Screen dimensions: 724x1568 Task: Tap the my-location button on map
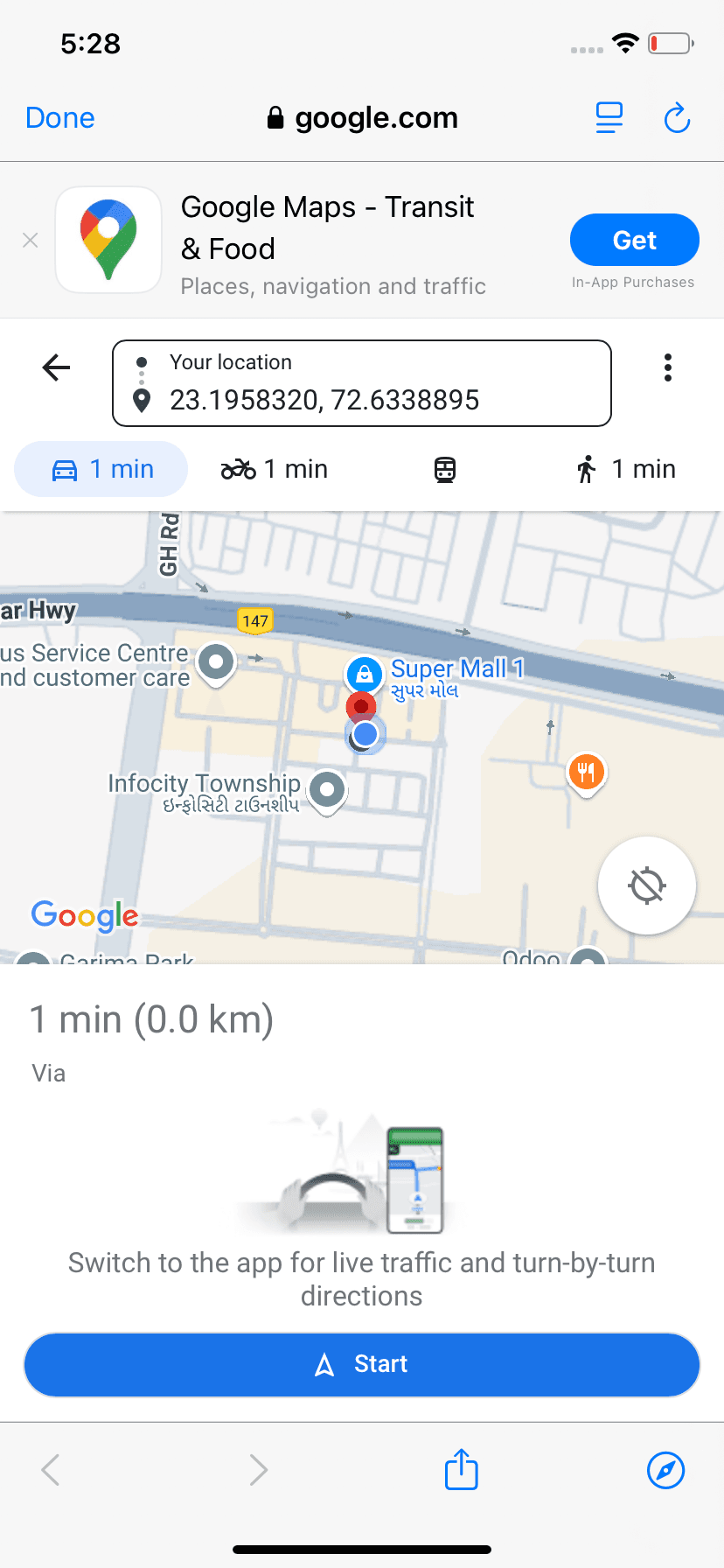point(647,885)
